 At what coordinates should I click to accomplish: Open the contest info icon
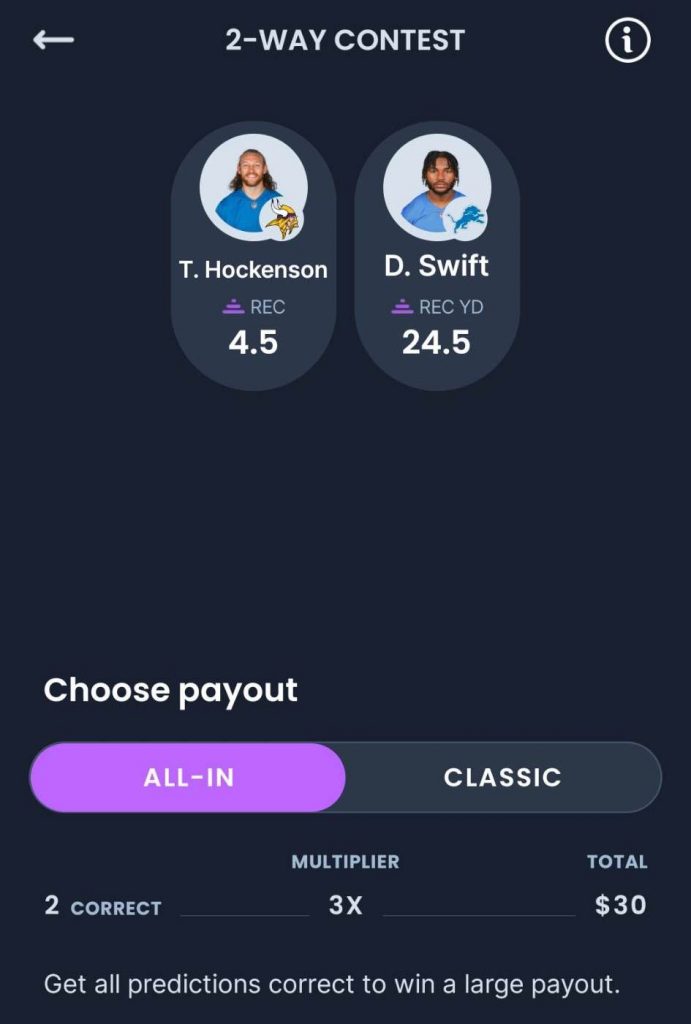(x=627, y=41)
